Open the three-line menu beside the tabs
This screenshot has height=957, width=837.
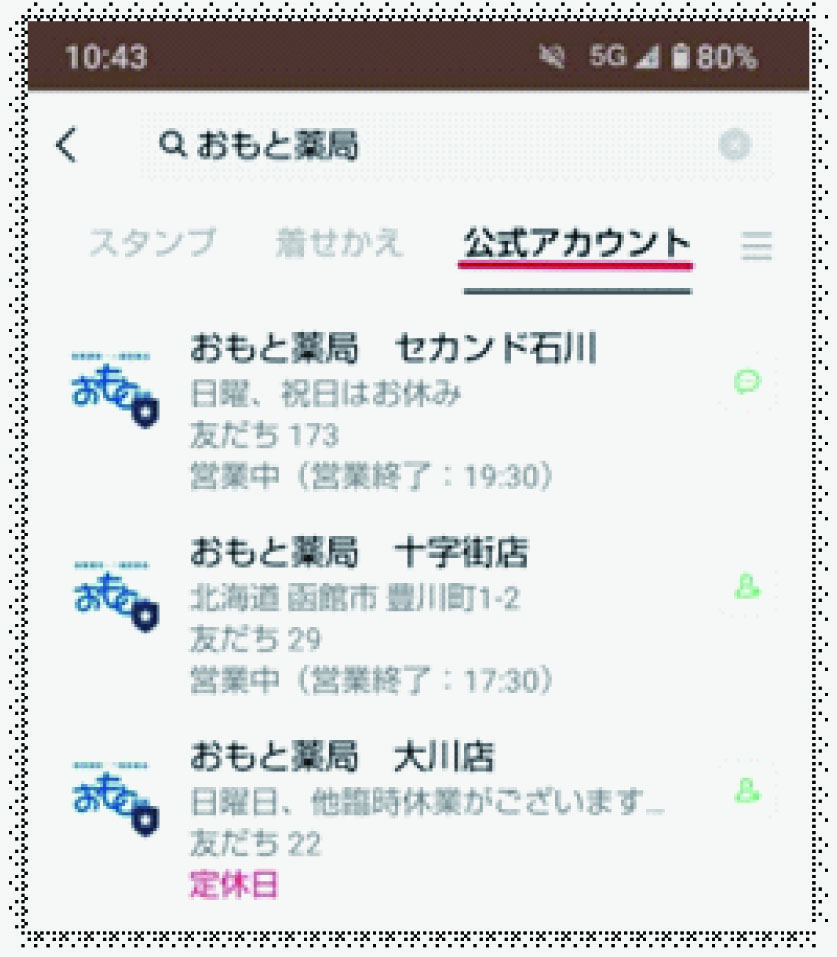(757, 245)
